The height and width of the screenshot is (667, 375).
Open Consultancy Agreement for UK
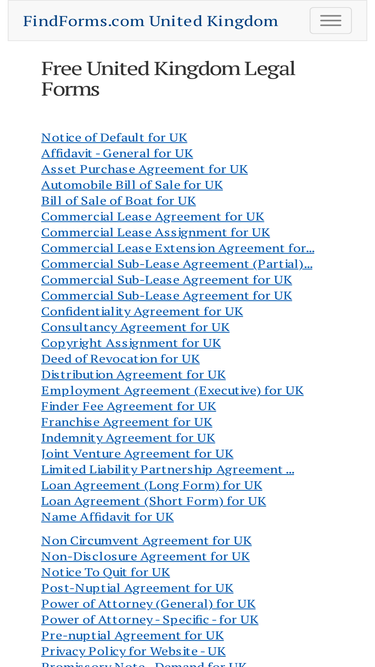coord(135,327)
